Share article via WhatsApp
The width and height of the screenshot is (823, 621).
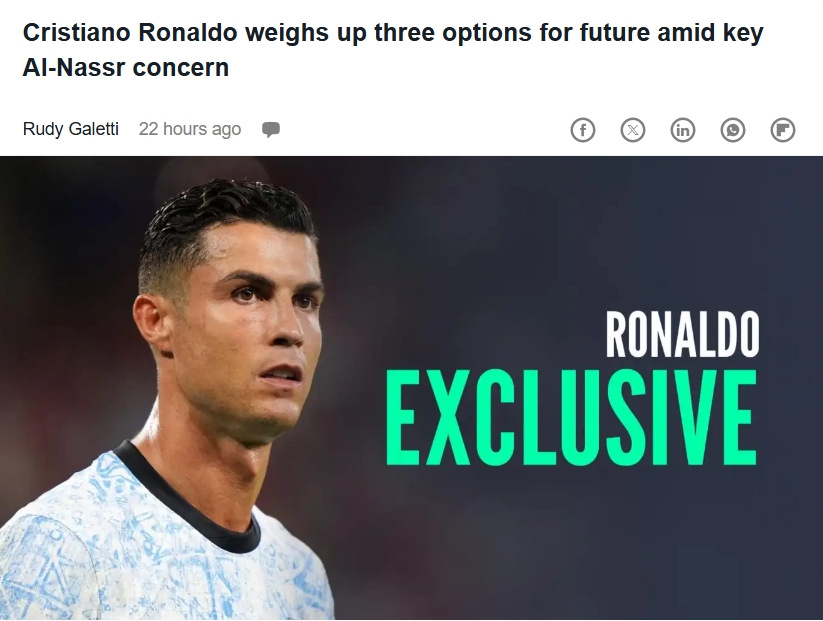(x=733, y=130)
